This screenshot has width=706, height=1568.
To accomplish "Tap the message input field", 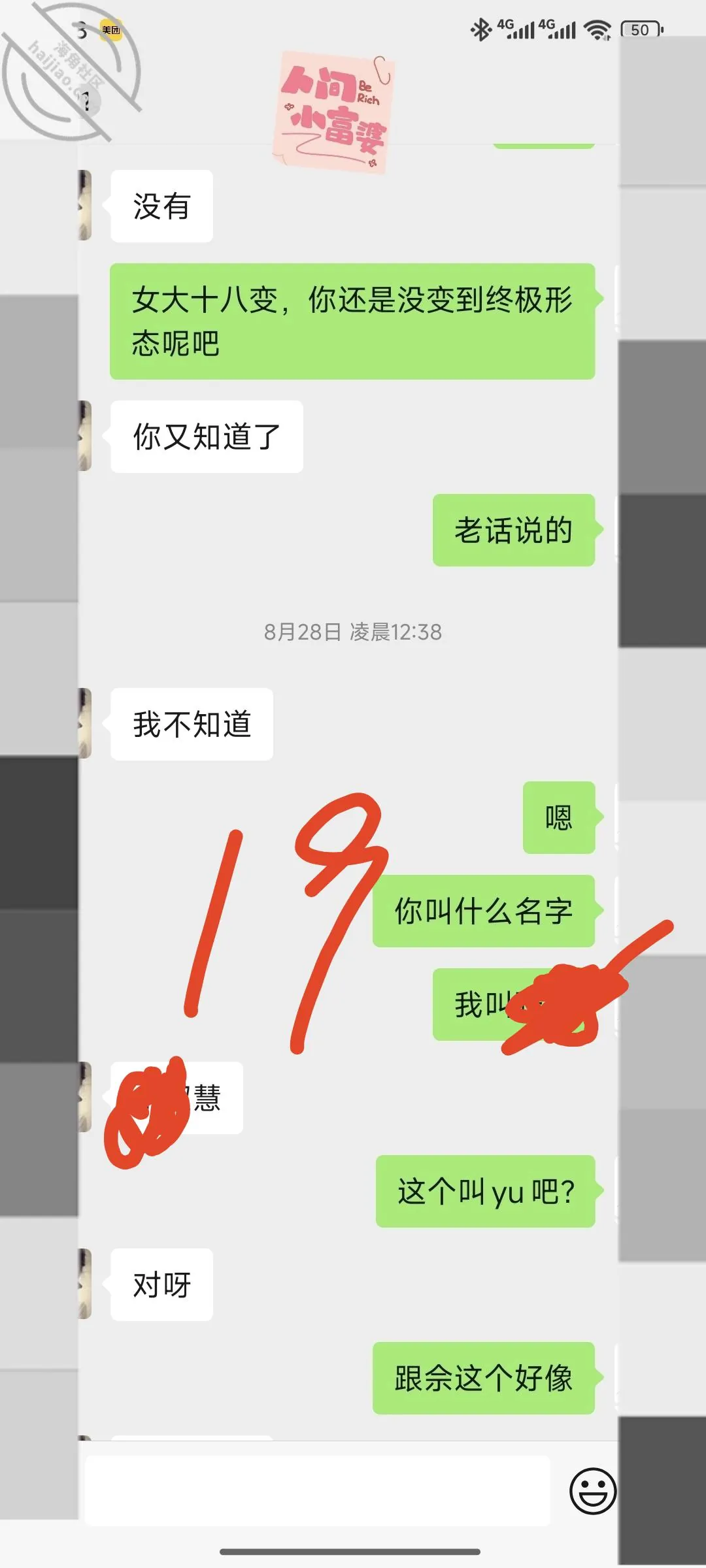I will click(x=317, y=1490).
